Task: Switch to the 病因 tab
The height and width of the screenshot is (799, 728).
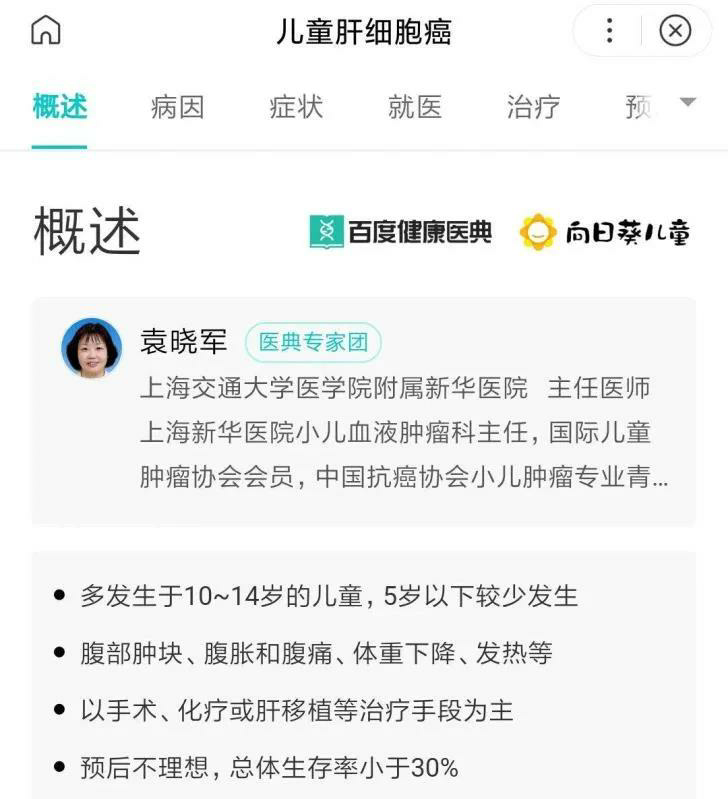Action: [177, 107]
